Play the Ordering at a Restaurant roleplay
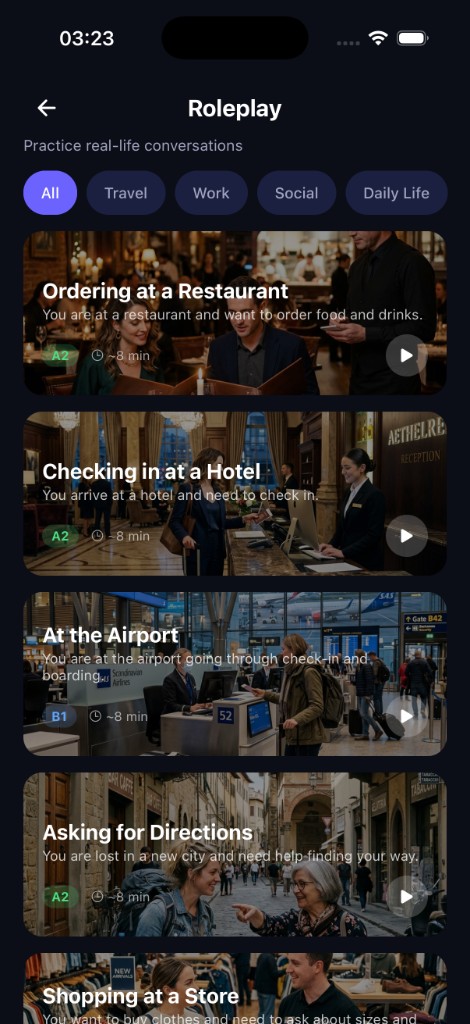Image resolution: width=470 pixels, height=1024 pixels. pyautogui.click(x=407, y=355)
